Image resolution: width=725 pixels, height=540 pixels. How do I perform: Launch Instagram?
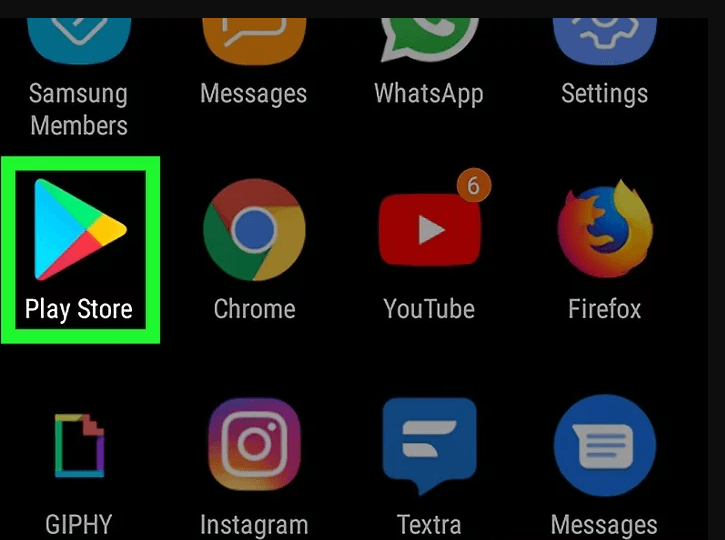(x=253, y=446)
